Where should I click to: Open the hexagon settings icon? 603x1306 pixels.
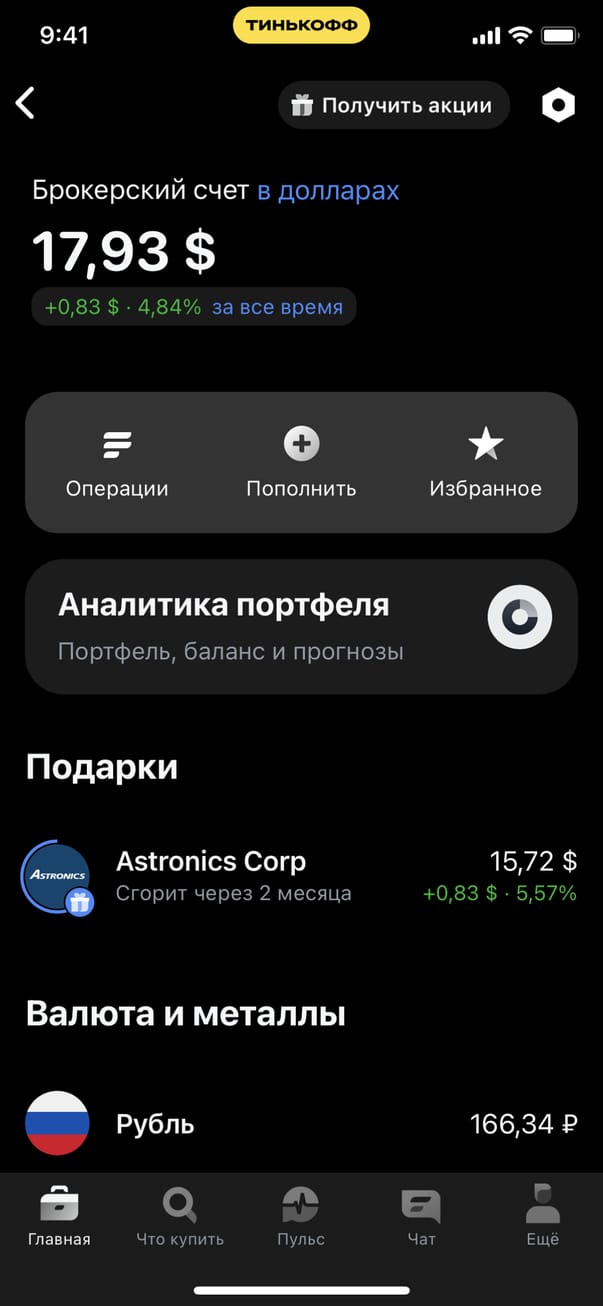click(558, 105)
